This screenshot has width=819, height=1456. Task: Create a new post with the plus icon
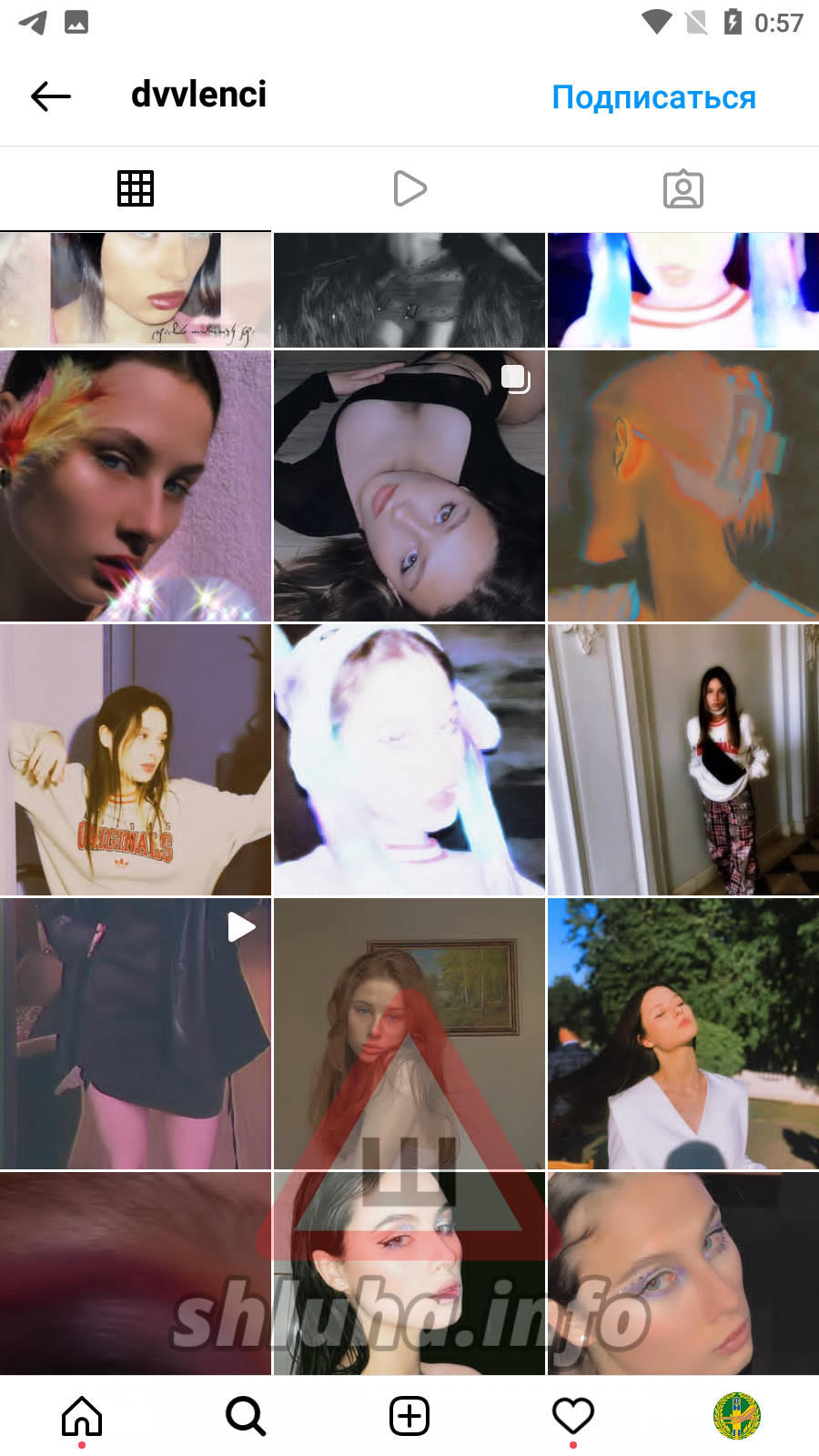tap(409, 1416)
